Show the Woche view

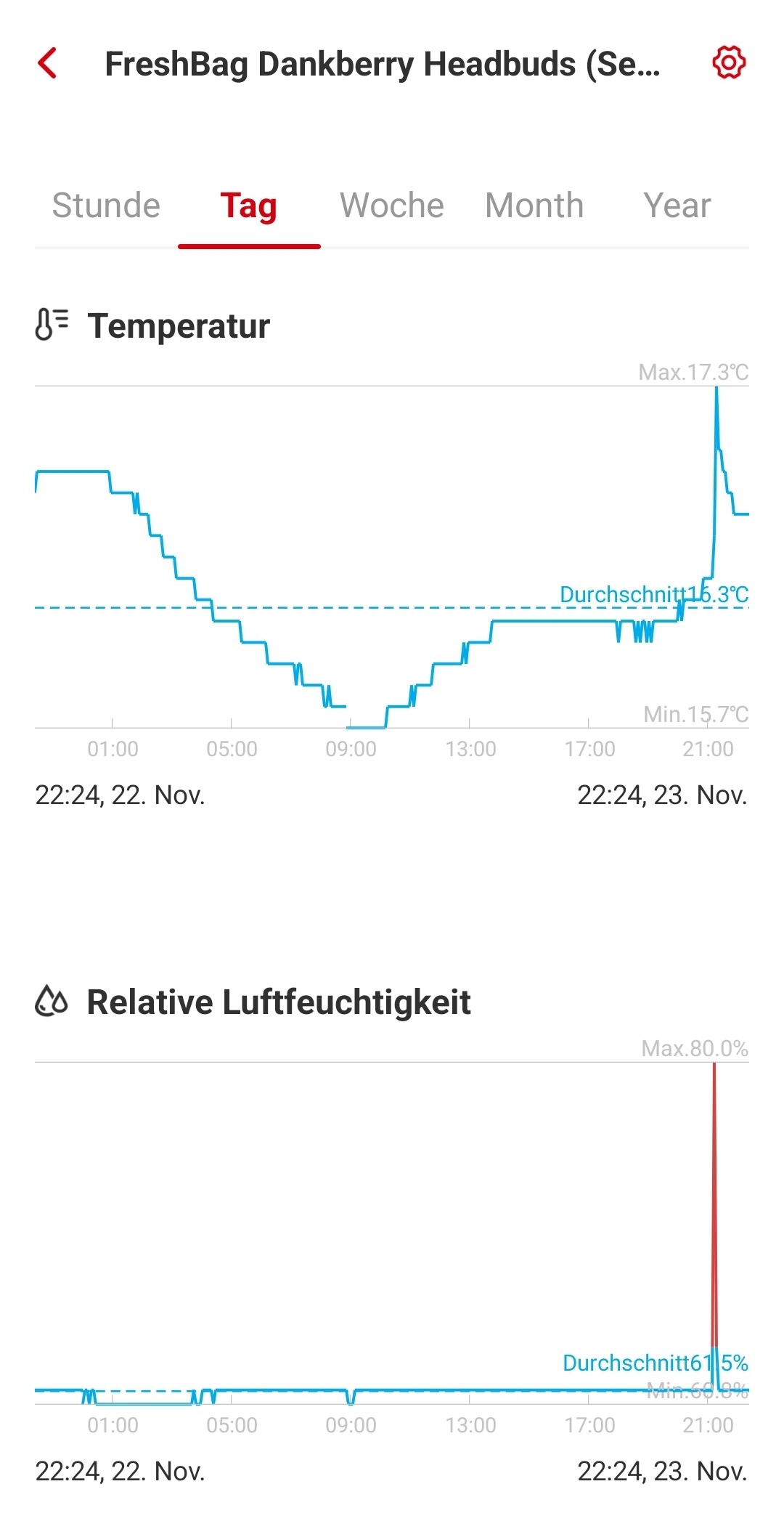pyautogui.click(x=392, y=206)
